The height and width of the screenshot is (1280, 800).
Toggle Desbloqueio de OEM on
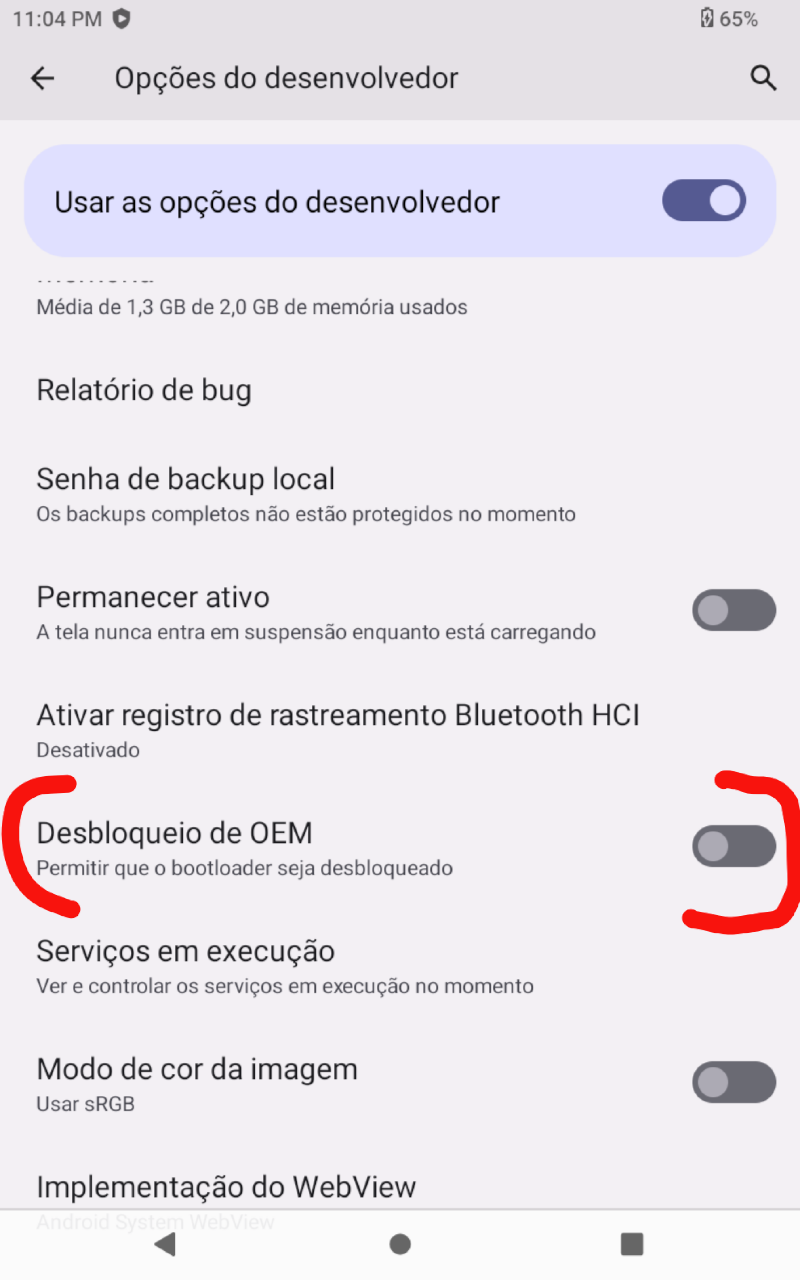733,846
